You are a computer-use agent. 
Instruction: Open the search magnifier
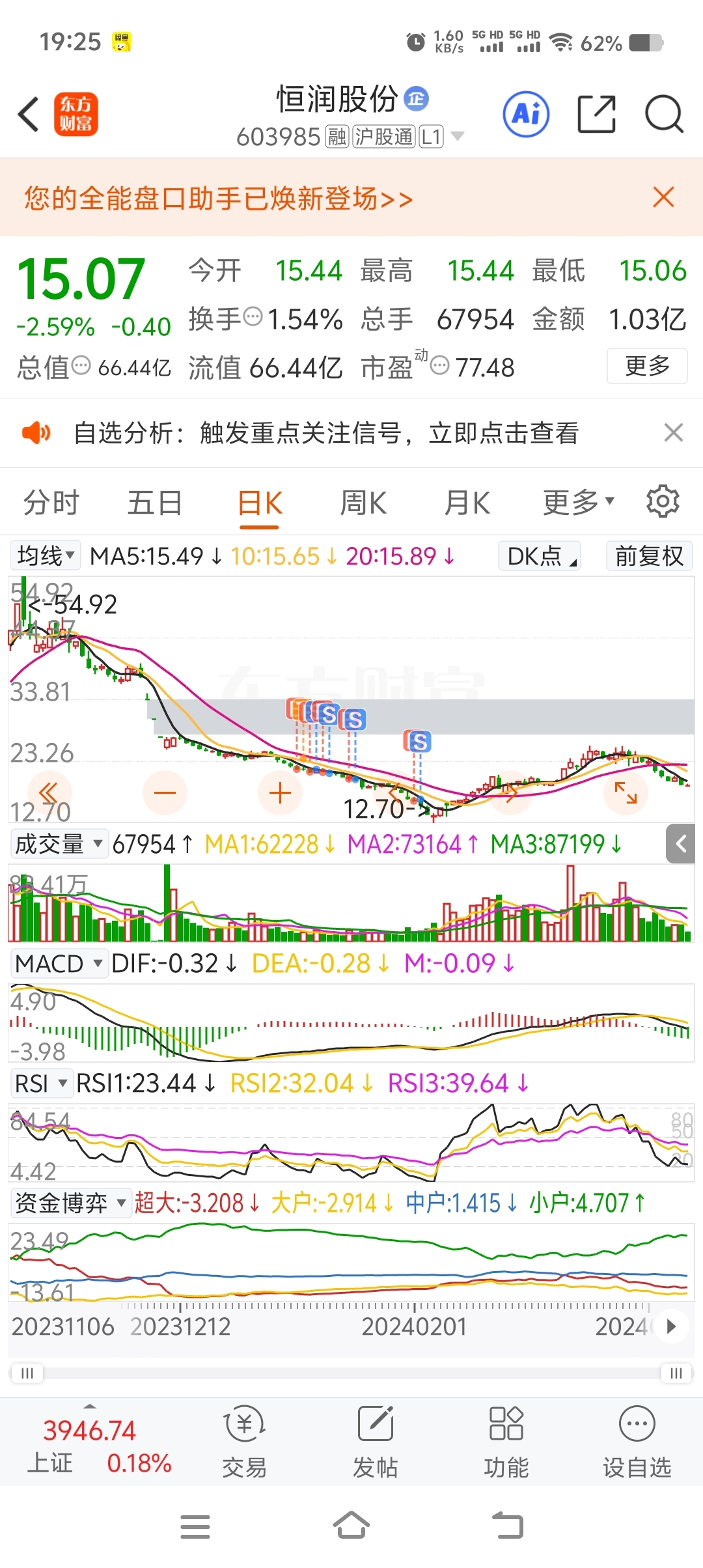[663, 115]
